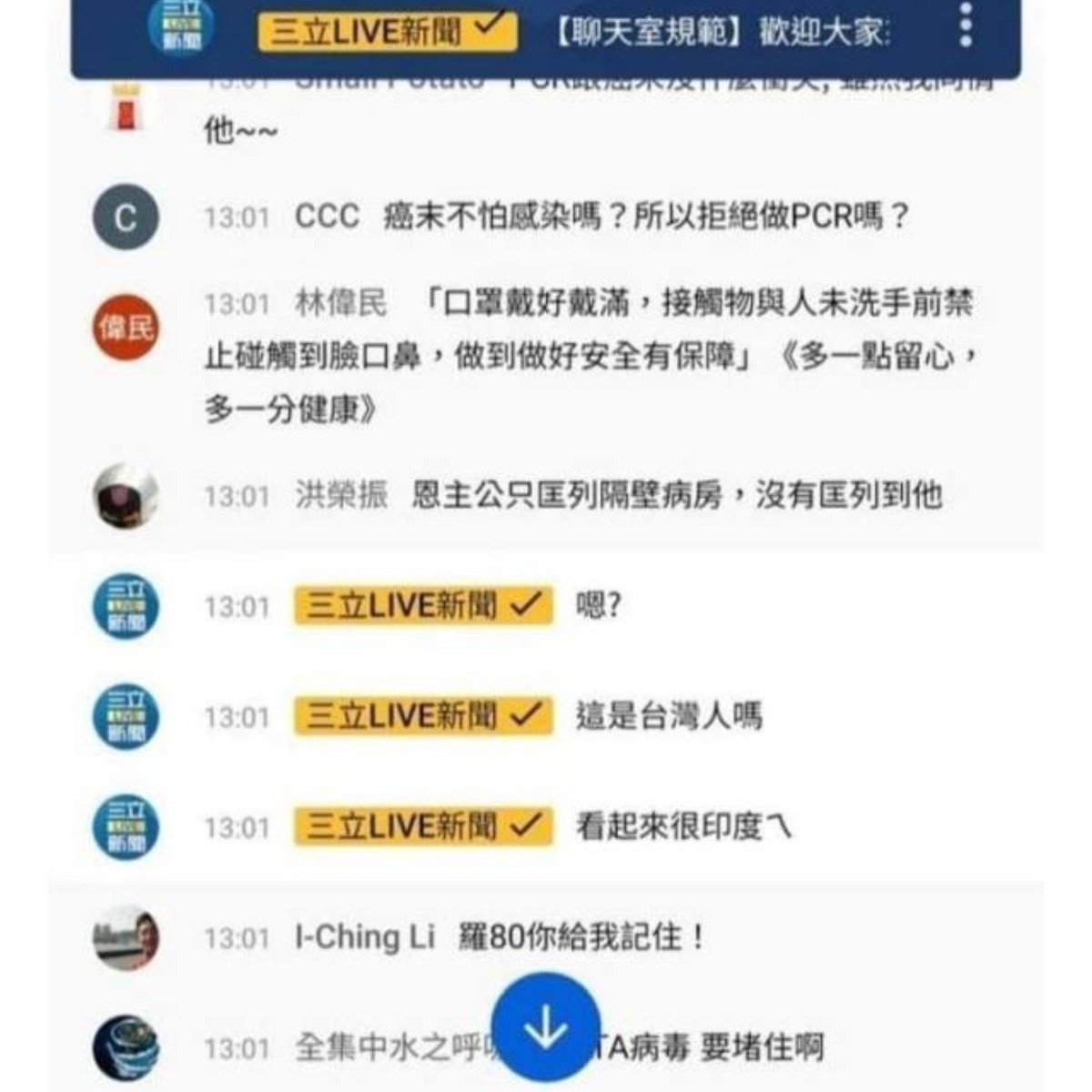Select the 三立LIVE新聞 message 嗯?

599,606
